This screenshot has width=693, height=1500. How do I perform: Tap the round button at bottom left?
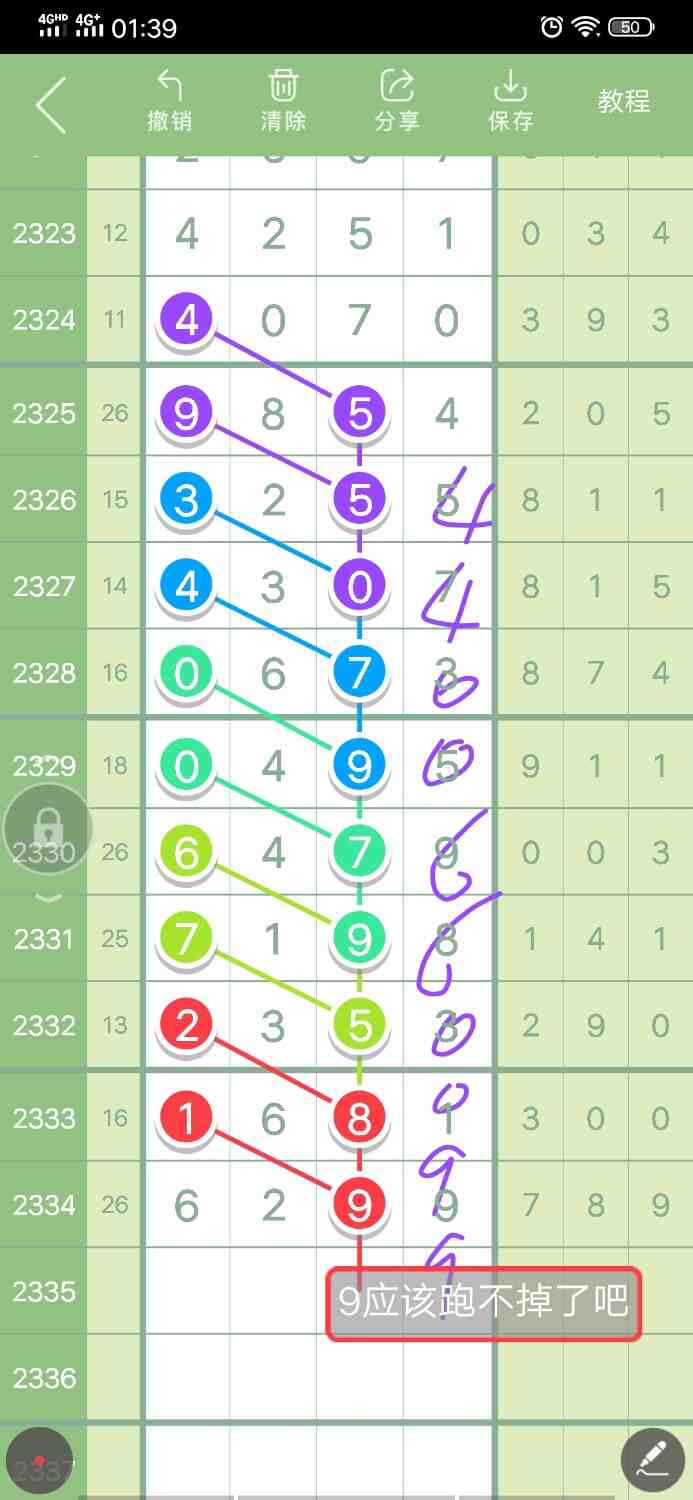click(x=39, y=1460)
